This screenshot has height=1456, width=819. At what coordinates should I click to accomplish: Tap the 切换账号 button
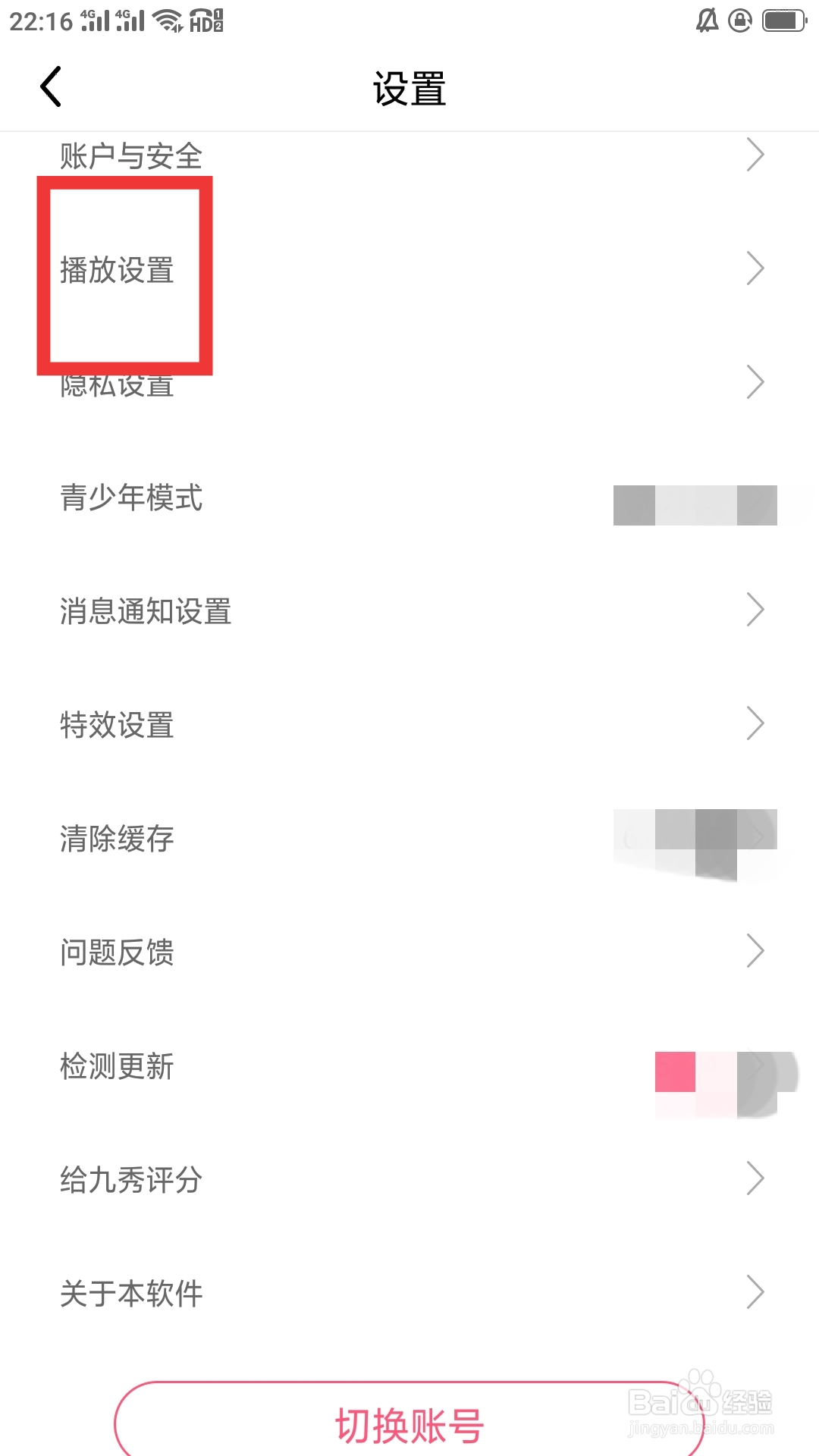click(x=409, y=1423)
